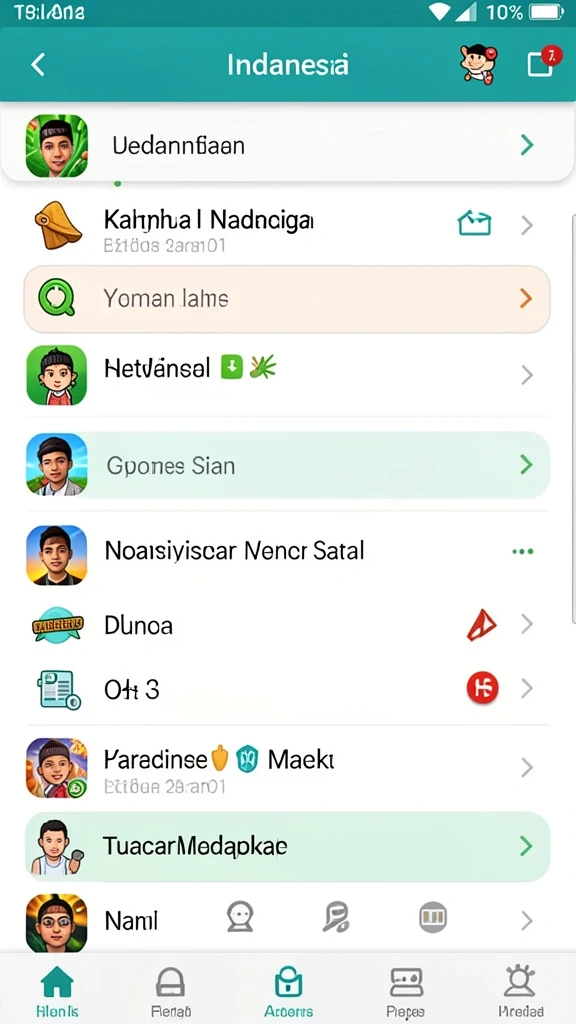Open the Dlunoa row
Image resolution: width=576 pixels, height=1024 pixels.
click(x=287, y=626)
